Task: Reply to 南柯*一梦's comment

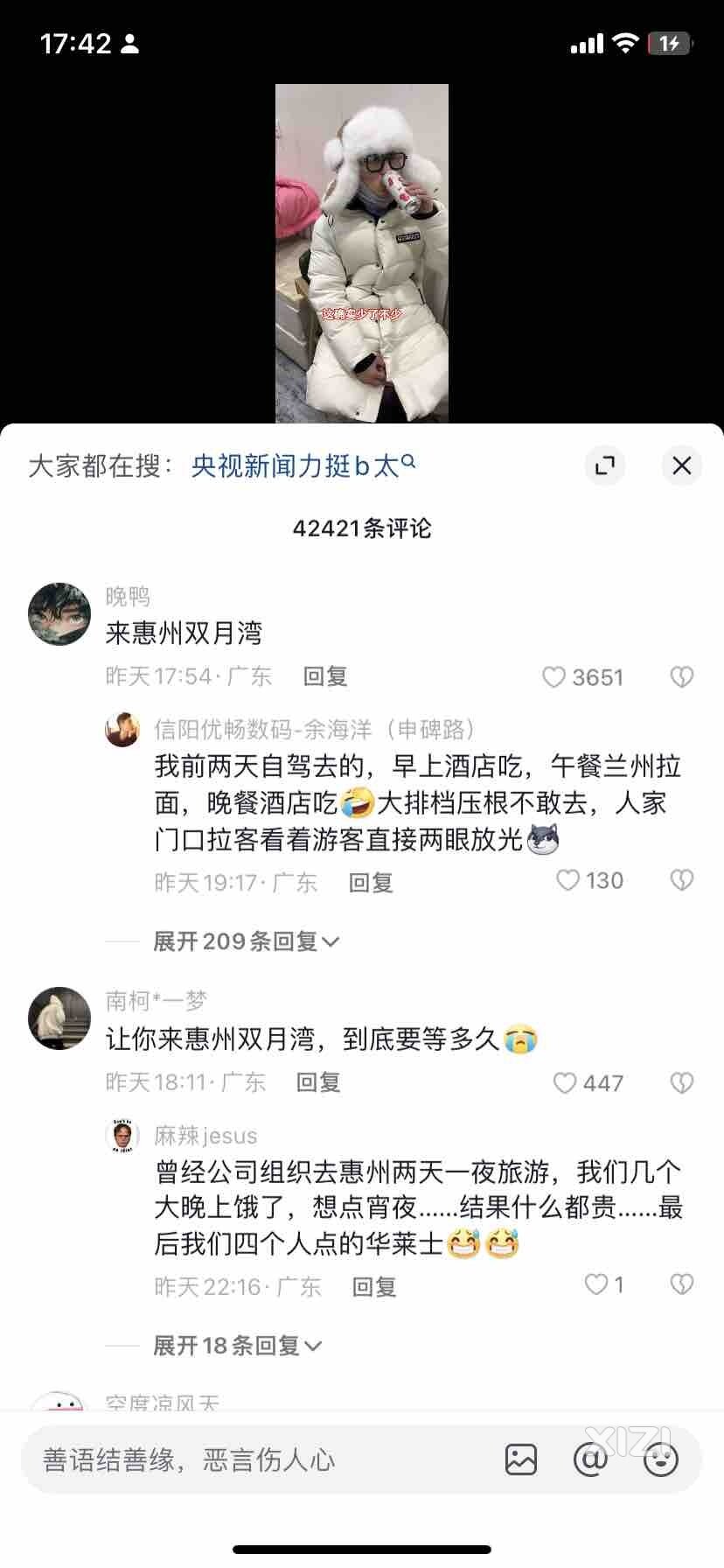Action: [x=318, y=1082]
